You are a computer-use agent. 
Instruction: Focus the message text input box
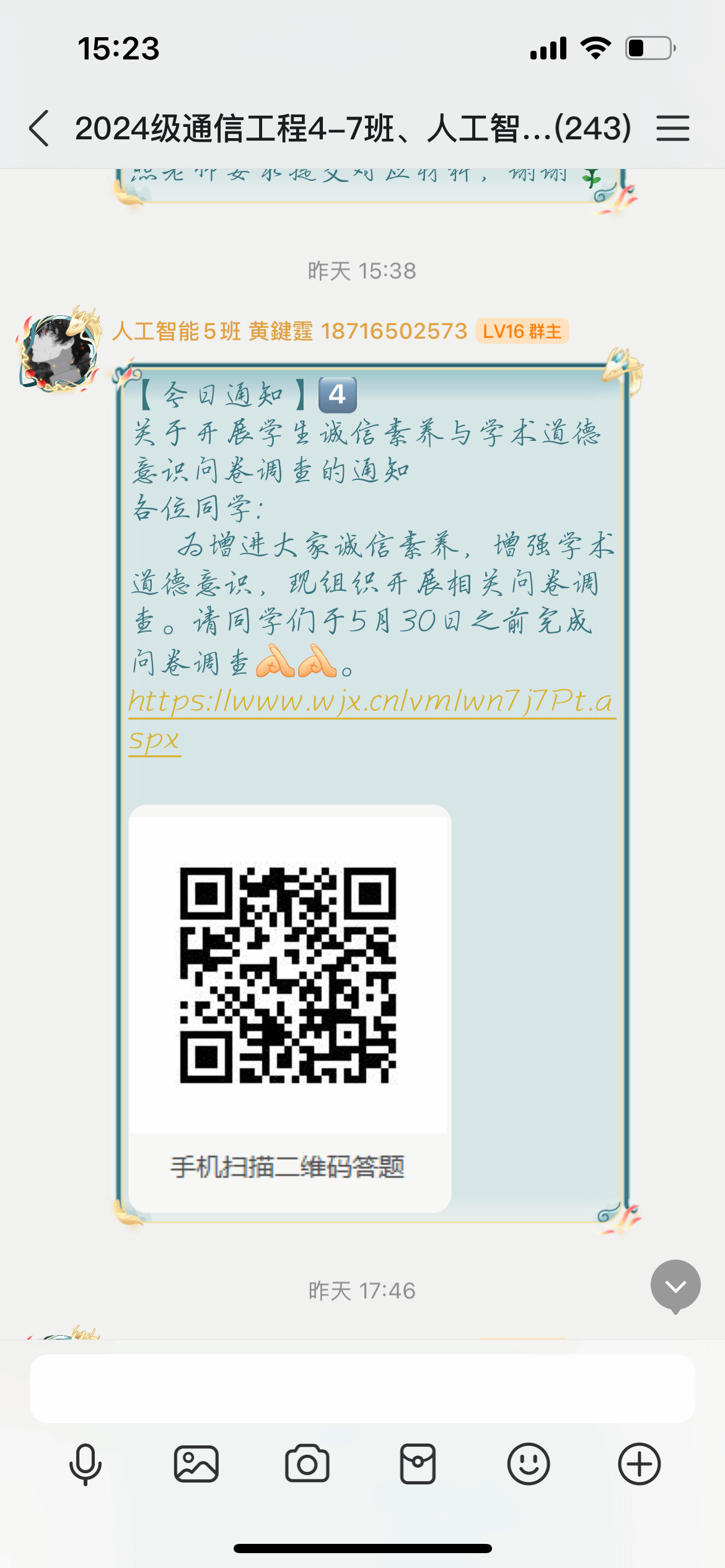tap(362, 1388)
